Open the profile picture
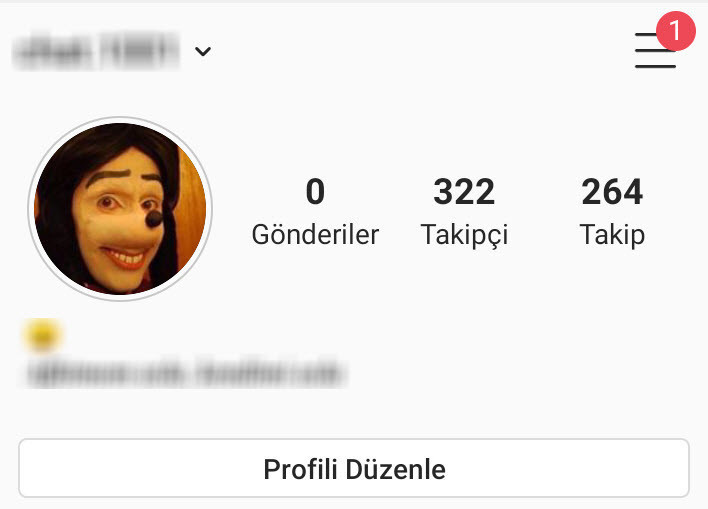Screen dimensions: 708x509 coord(120,209)
